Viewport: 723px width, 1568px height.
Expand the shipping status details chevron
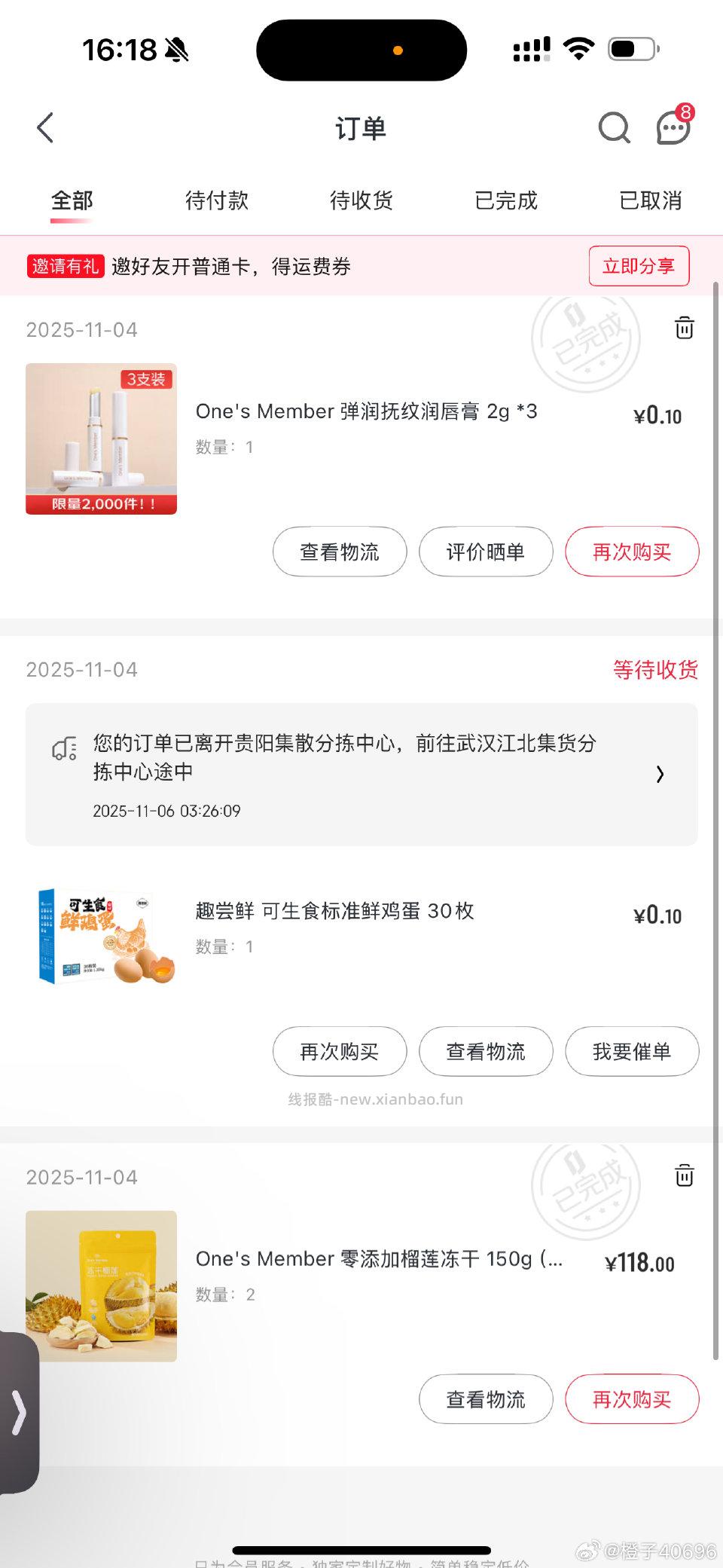(660, 774)
